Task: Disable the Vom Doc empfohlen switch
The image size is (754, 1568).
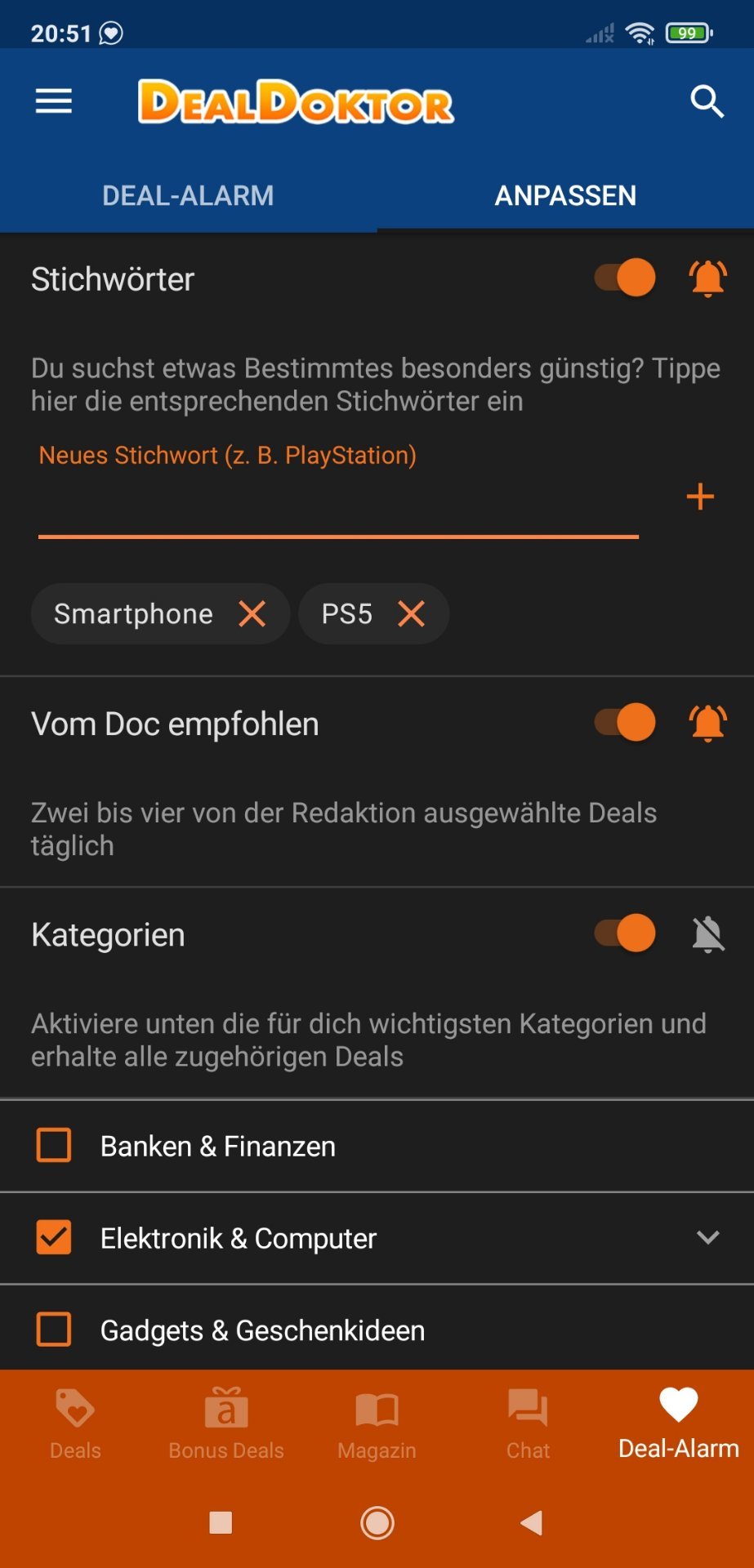Action: pos(625,723)
